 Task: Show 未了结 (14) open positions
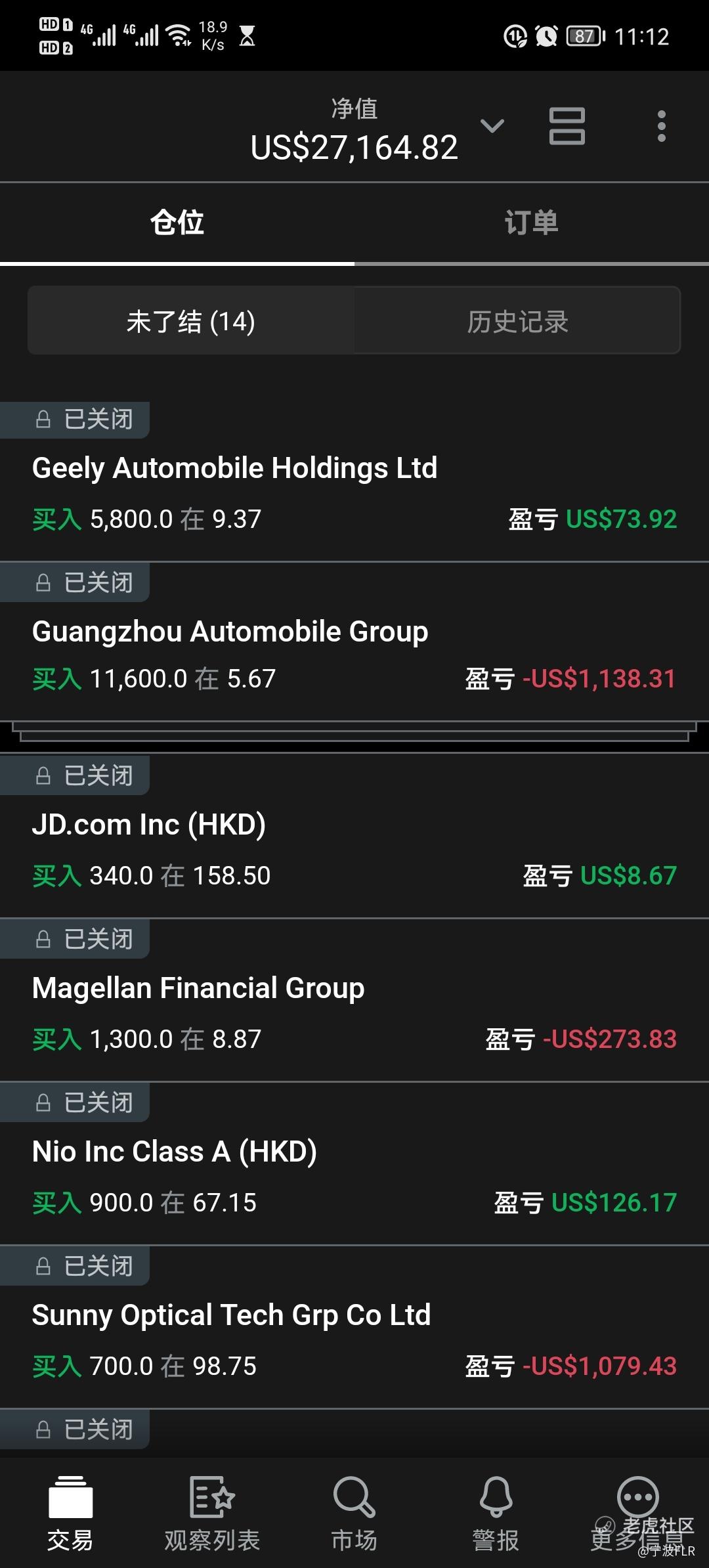coord(191,321)
